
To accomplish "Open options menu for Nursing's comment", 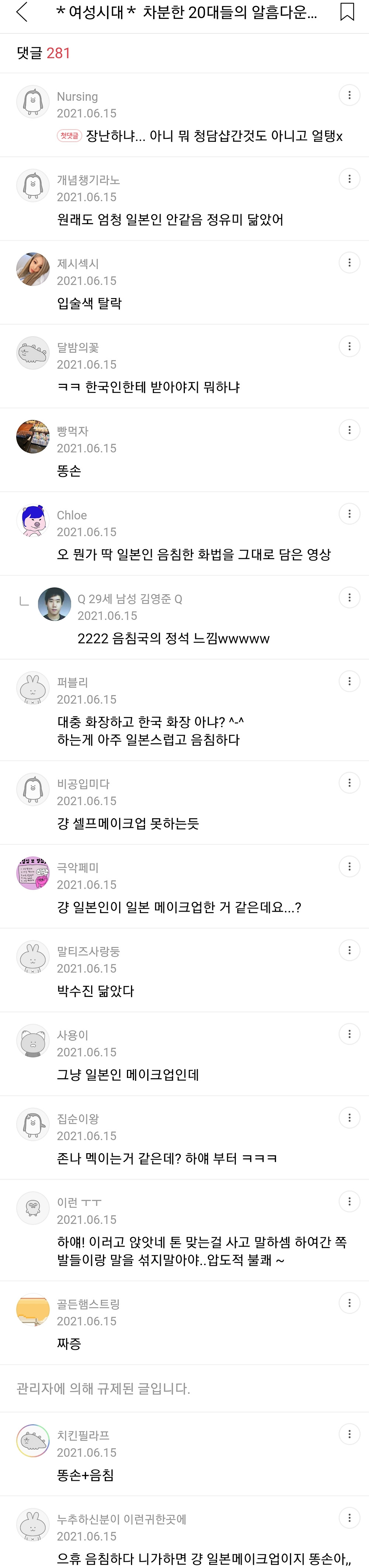I will click(x=349, y=95).
